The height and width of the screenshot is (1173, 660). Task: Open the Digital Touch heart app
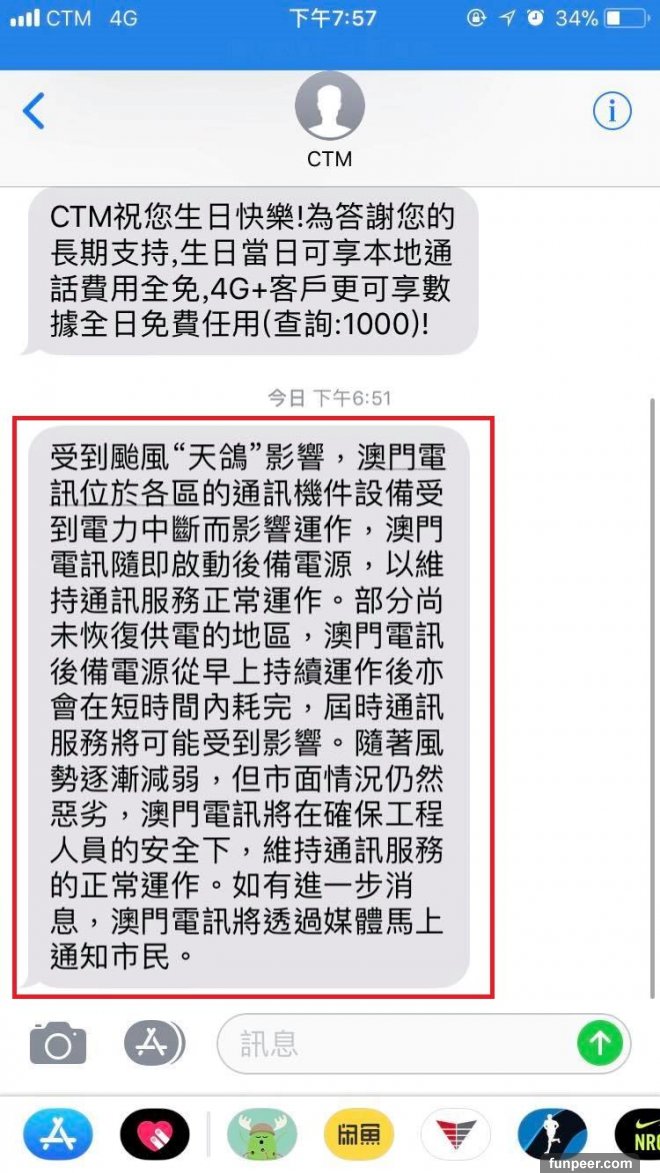tap(155, 1135)
